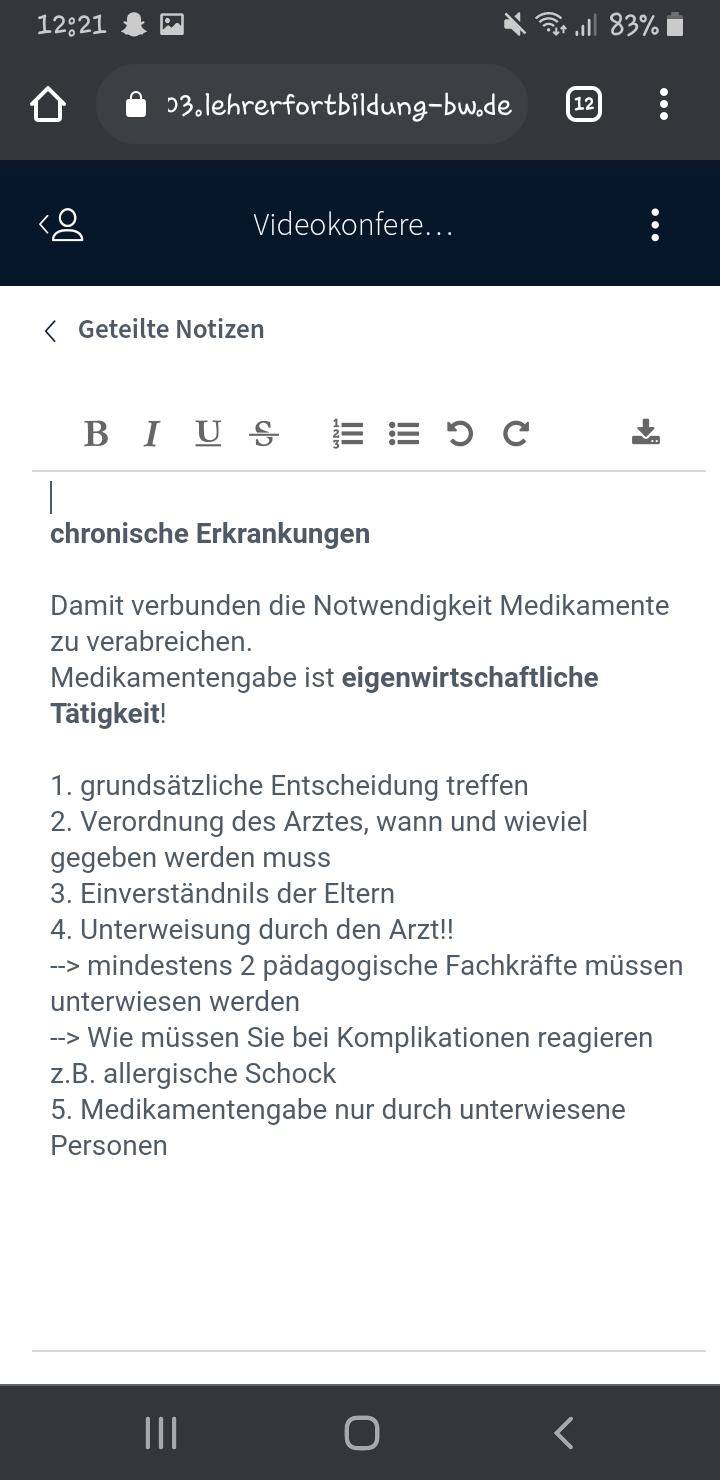Go back from Geteilte Notizen
This screenshot has width=720, height=1480.
(51, 330)
